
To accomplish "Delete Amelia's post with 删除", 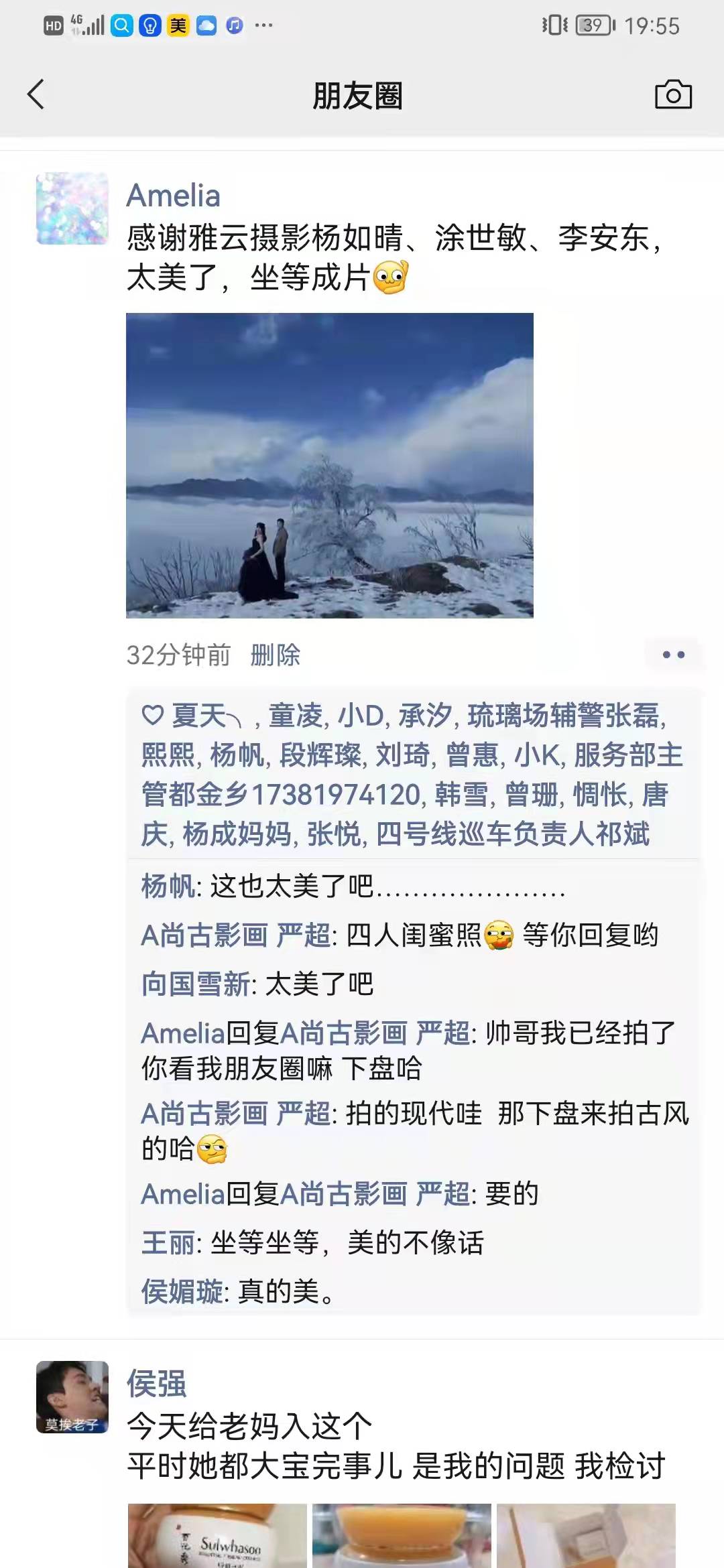I will point(276,655).
